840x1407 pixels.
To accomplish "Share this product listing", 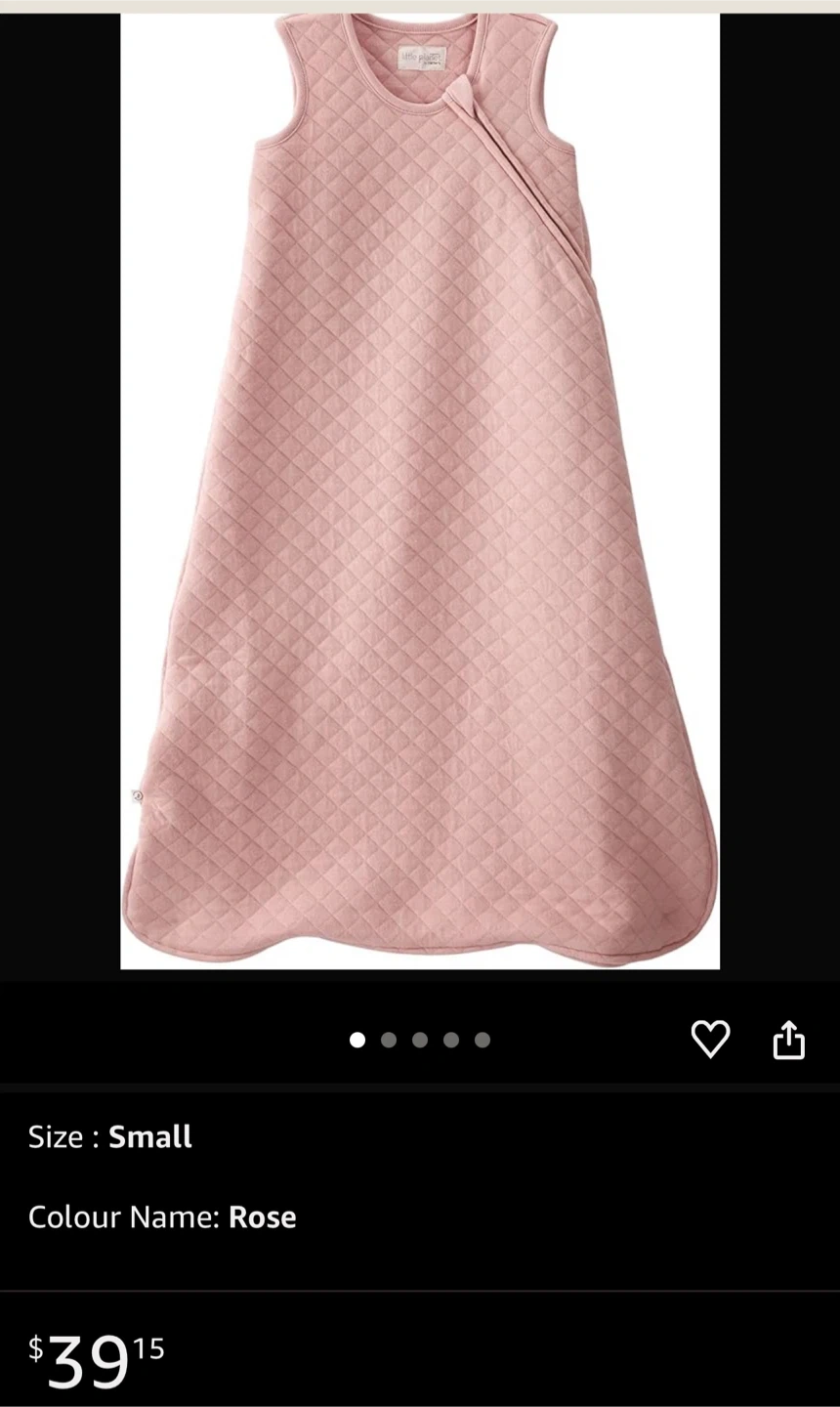I will click(788, 1040).
